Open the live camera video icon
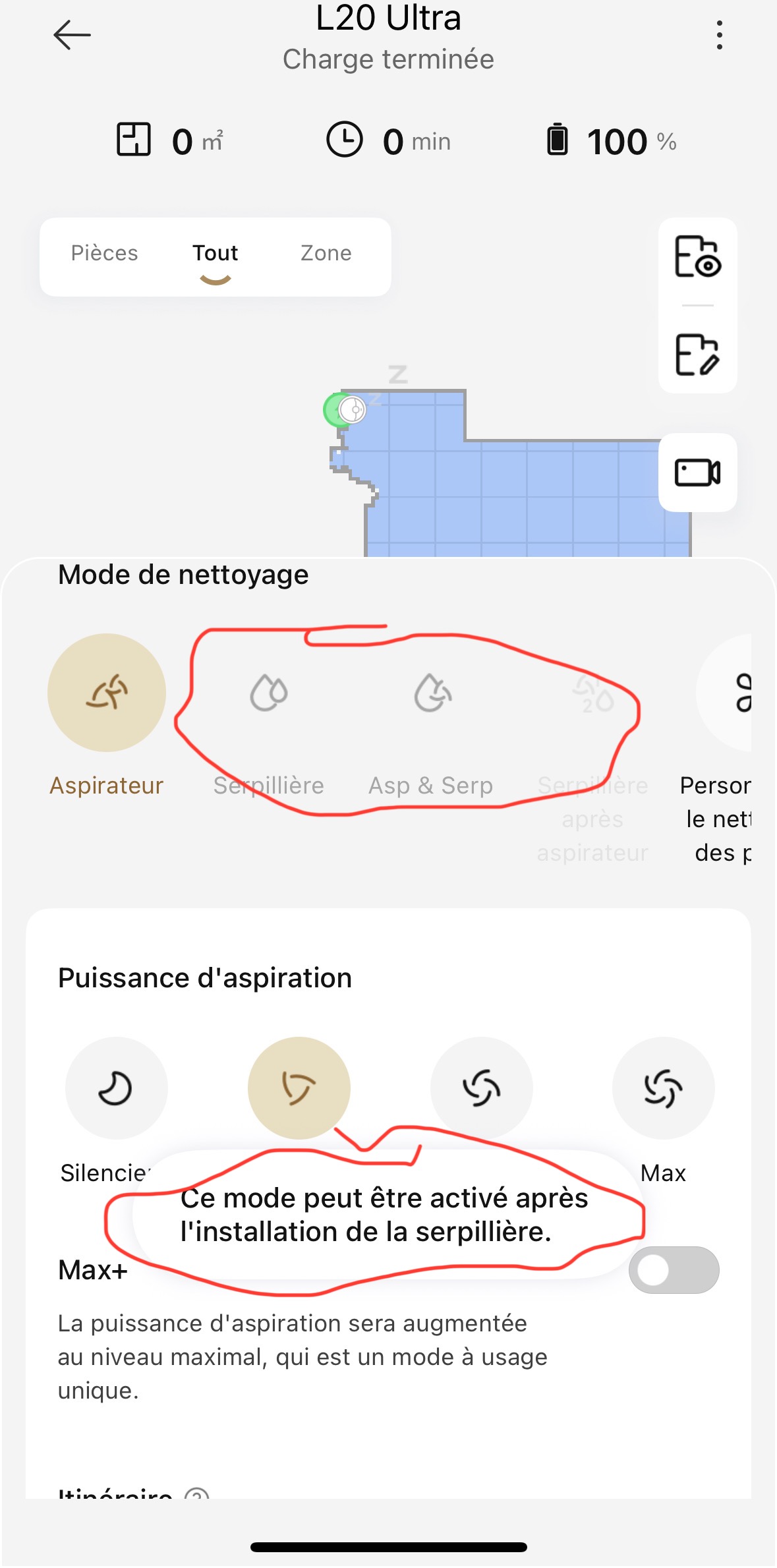Screen dimensions: 777x1568 coord(697,472)
